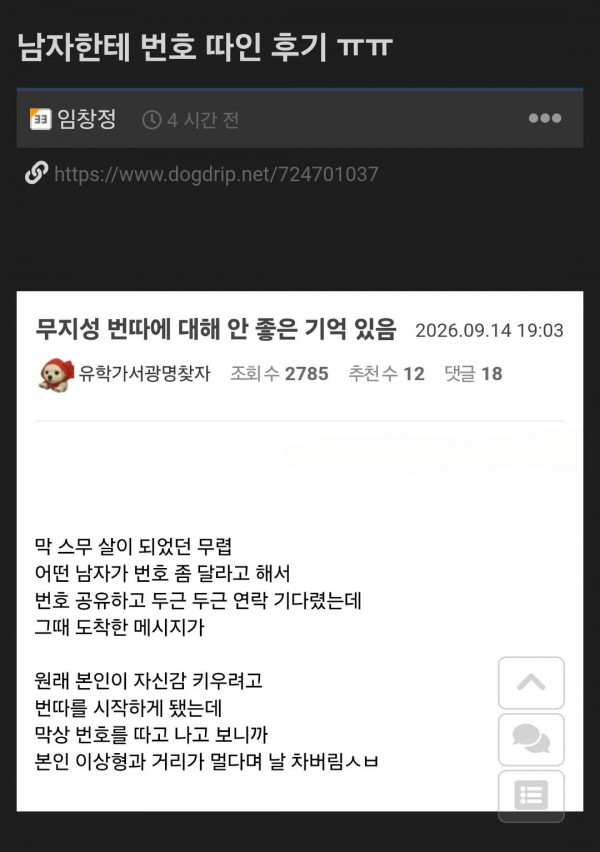Go to the post list button
The width and height of the screenshot is (600, 852).
(x=531, y=795)
